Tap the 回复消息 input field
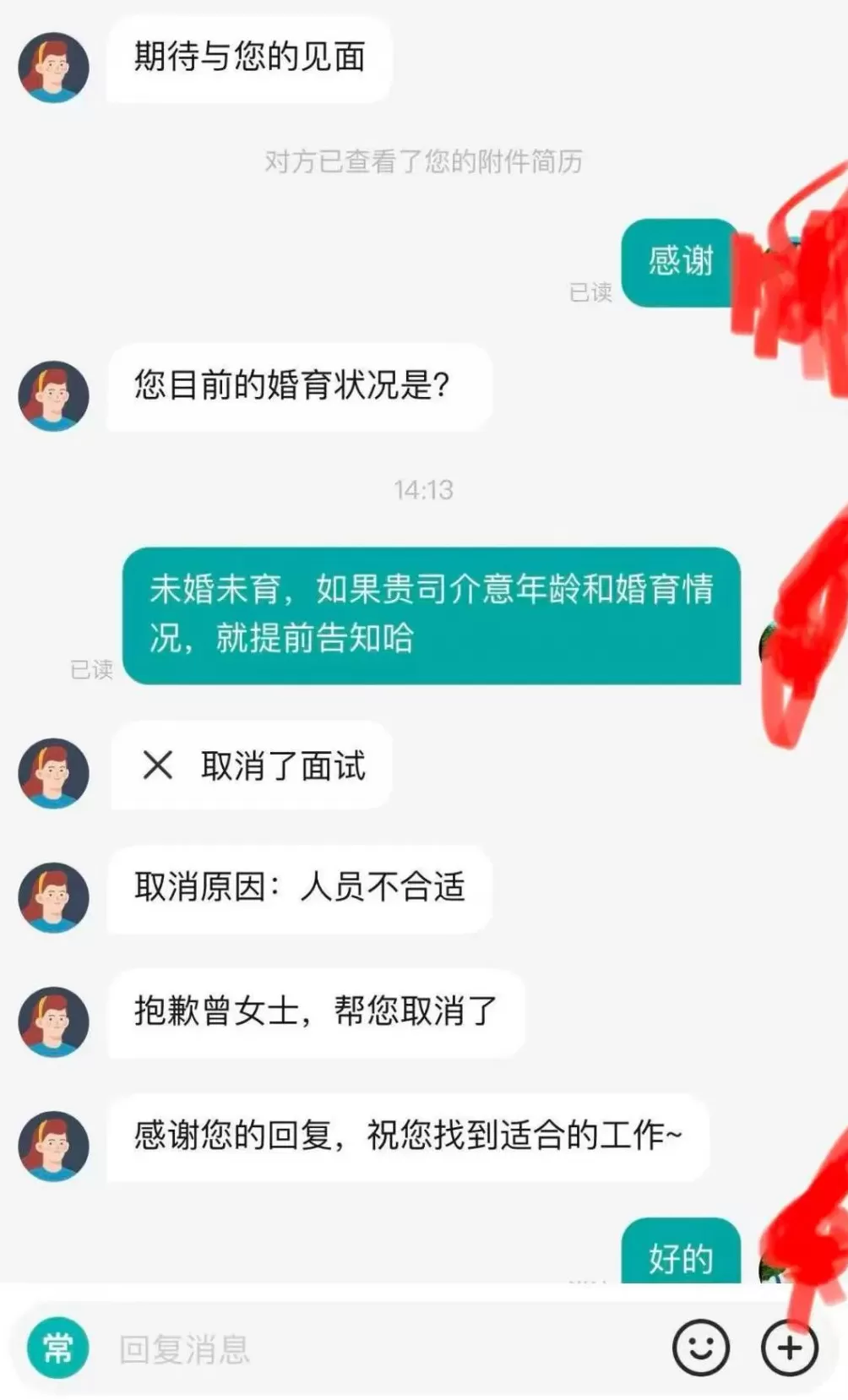848x1400 pixels. (x=338, y=1348)
